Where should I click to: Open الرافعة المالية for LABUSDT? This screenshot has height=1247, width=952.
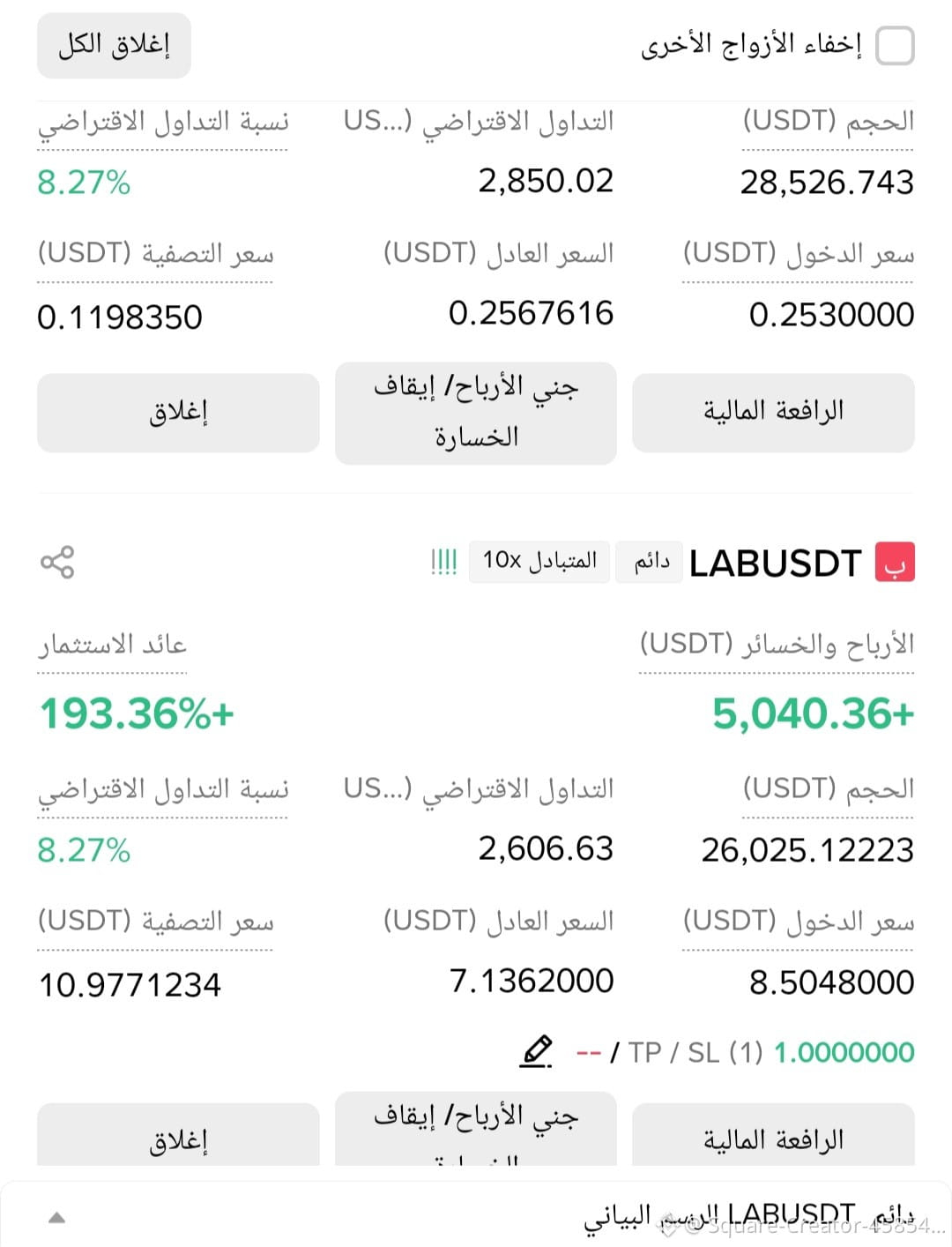pos(774,1136)
